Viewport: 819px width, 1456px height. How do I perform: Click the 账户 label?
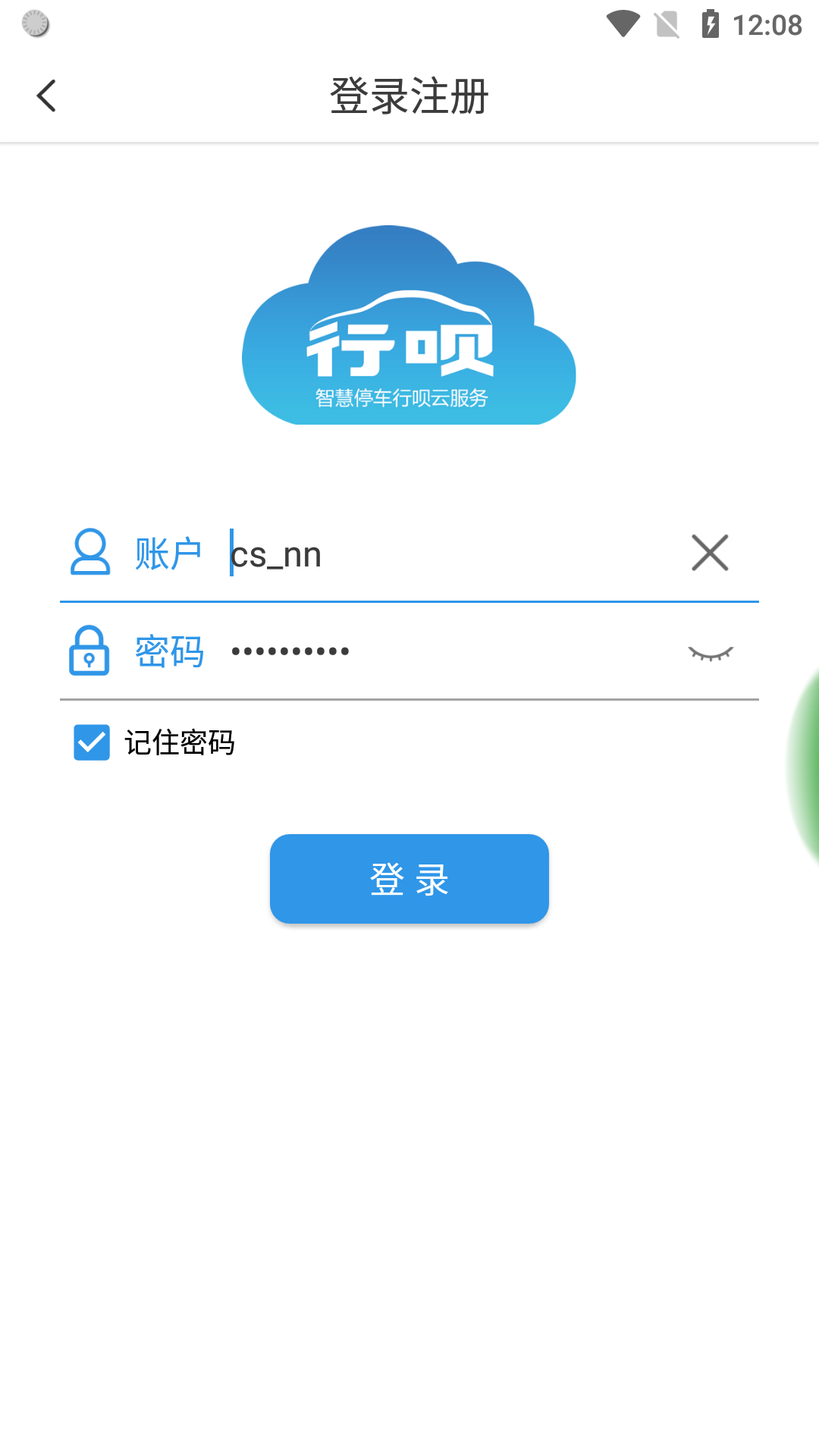tap(170, 553)
